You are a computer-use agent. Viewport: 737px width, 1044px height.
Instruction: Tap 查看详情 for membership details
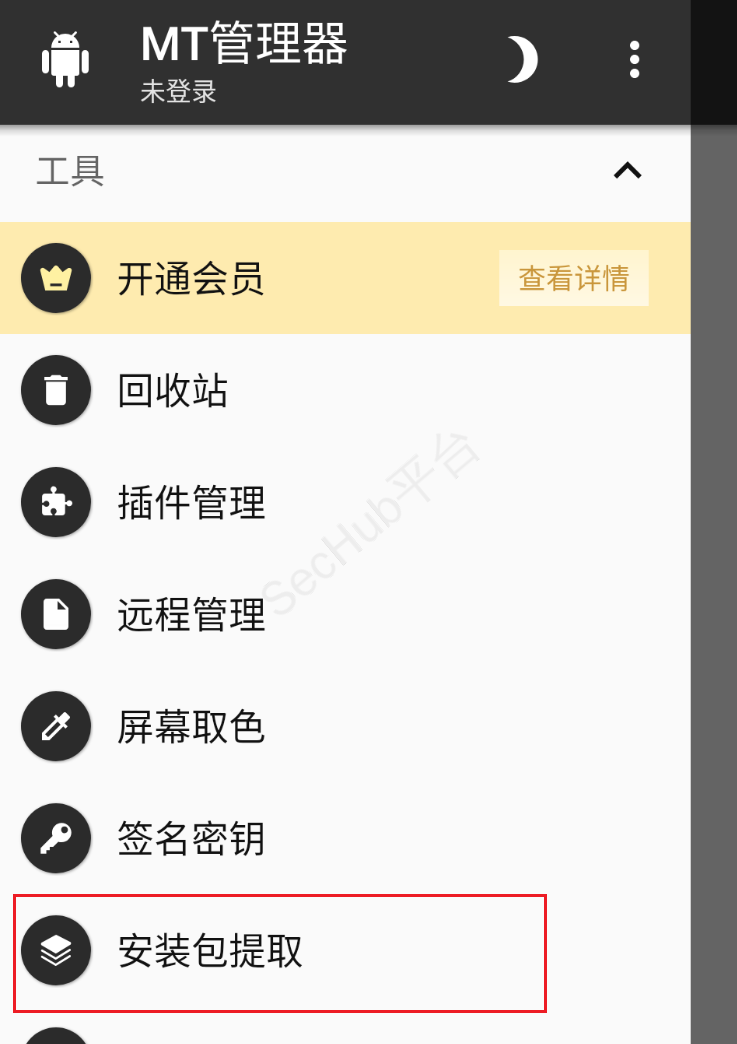coord(573,278)
